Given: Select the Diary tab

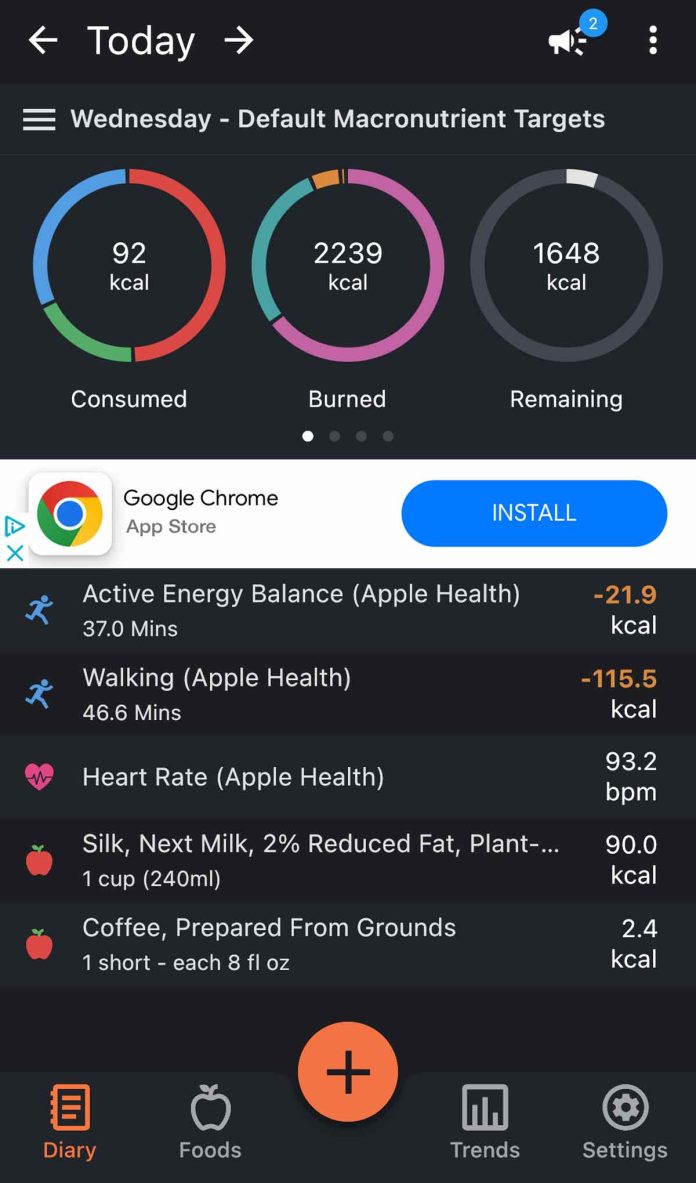Looking at the screenshot, I should [69, 1122].
